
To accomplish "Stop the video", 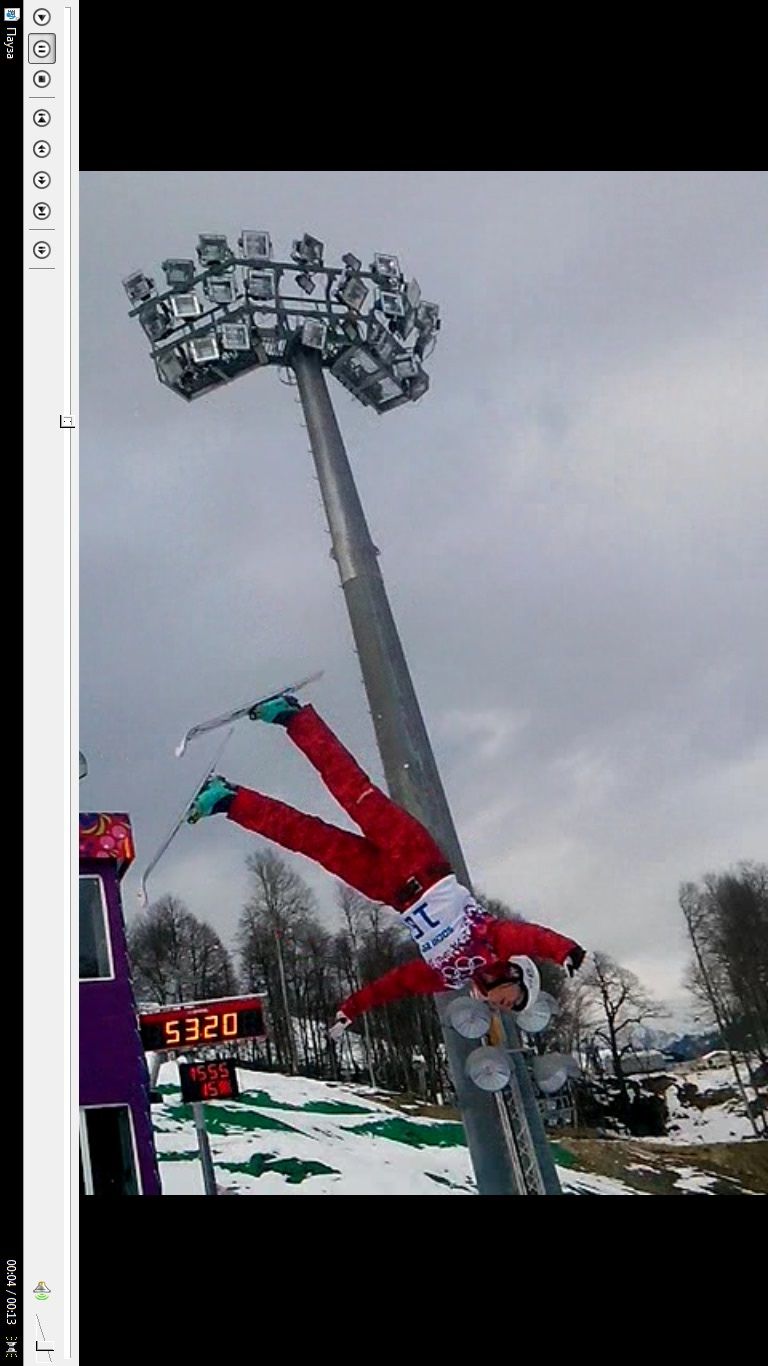I will pos(41,79).
